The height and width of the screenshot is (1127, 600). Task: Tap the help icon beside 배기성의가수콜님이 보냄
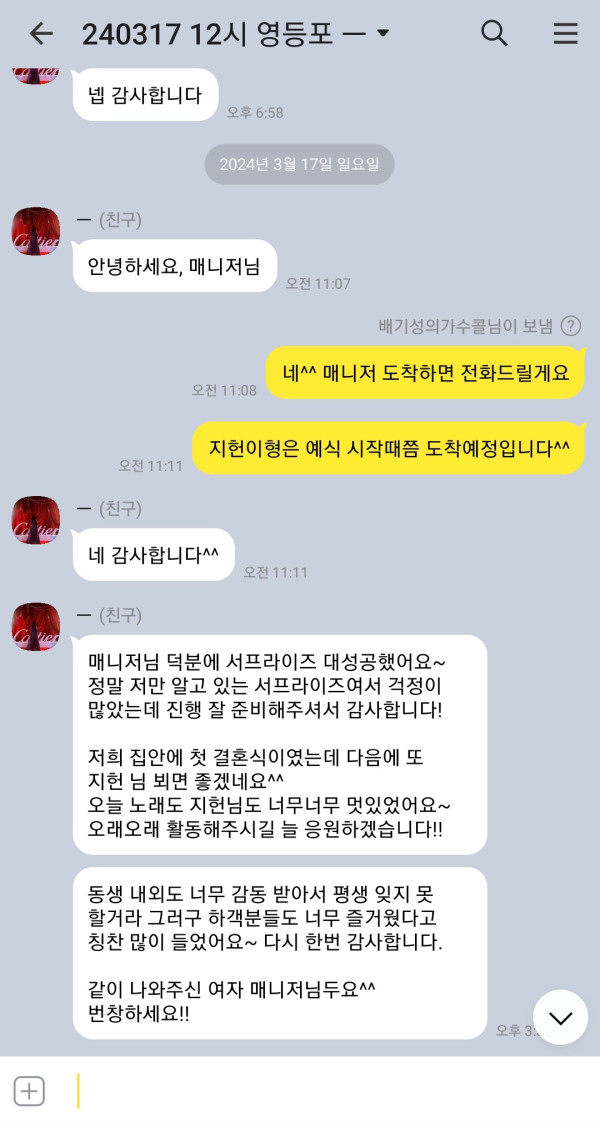[x=571, y=325]
